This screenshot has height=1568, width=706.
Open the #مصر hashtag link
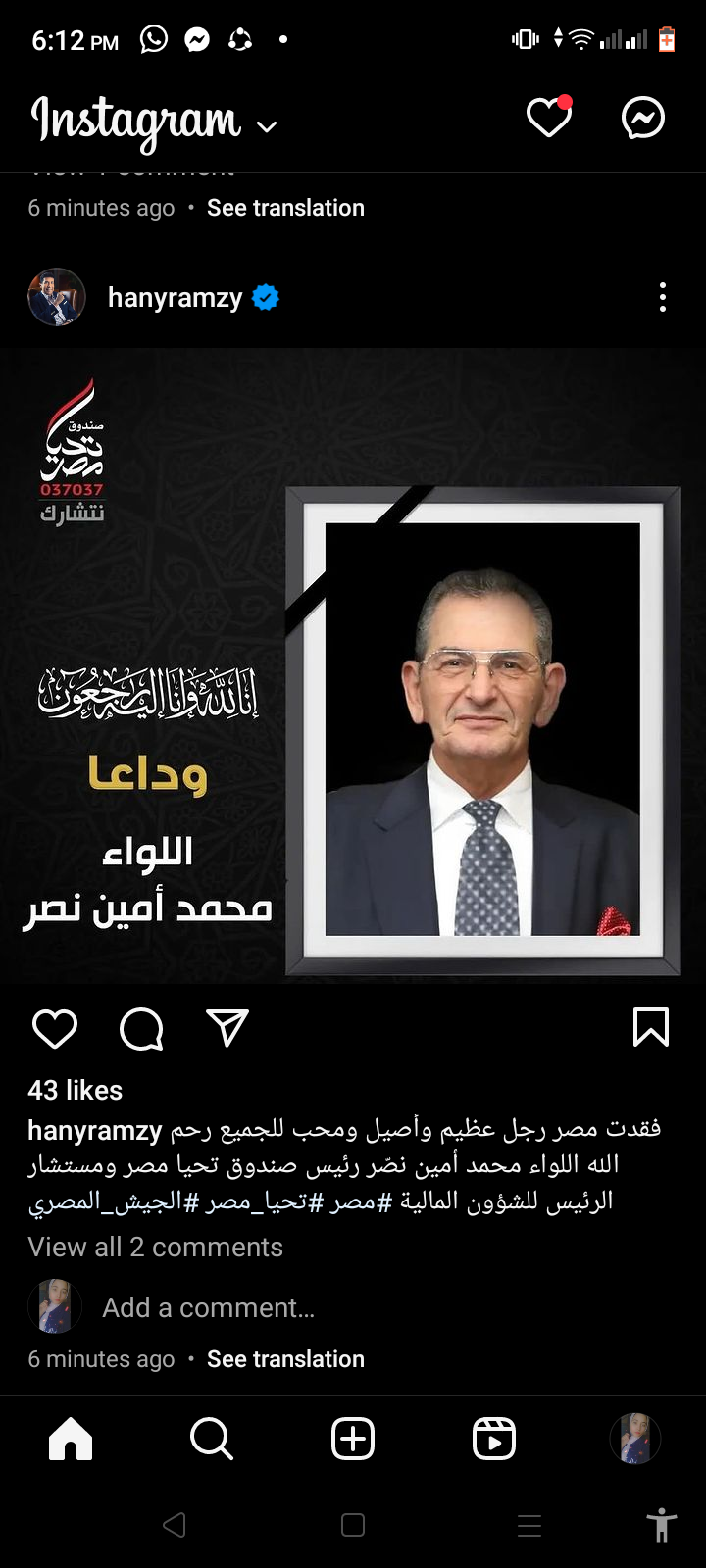pos(353,1201)
